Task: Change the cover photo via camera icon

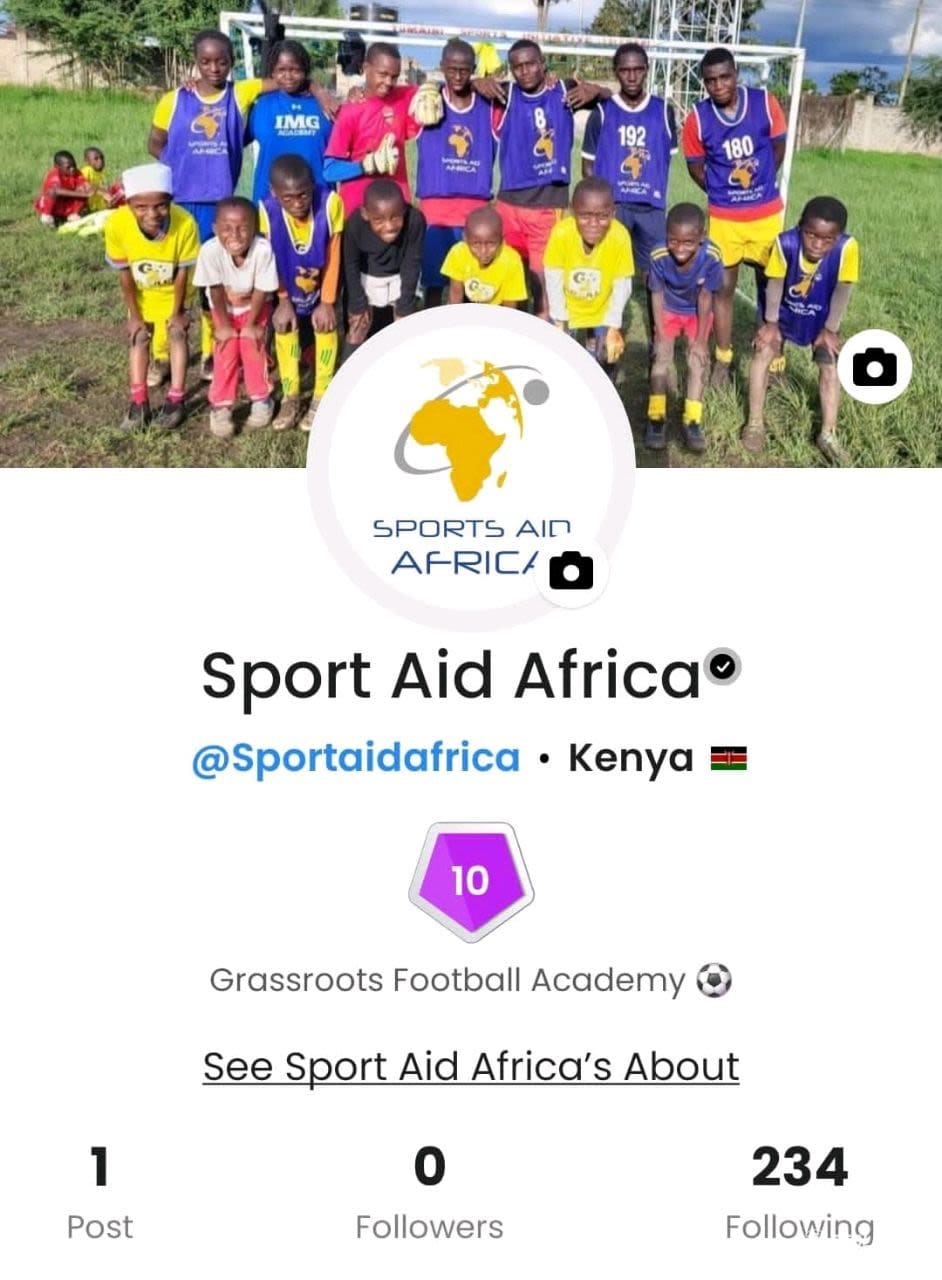Action: pyautogui.click(x=874, y=367)
